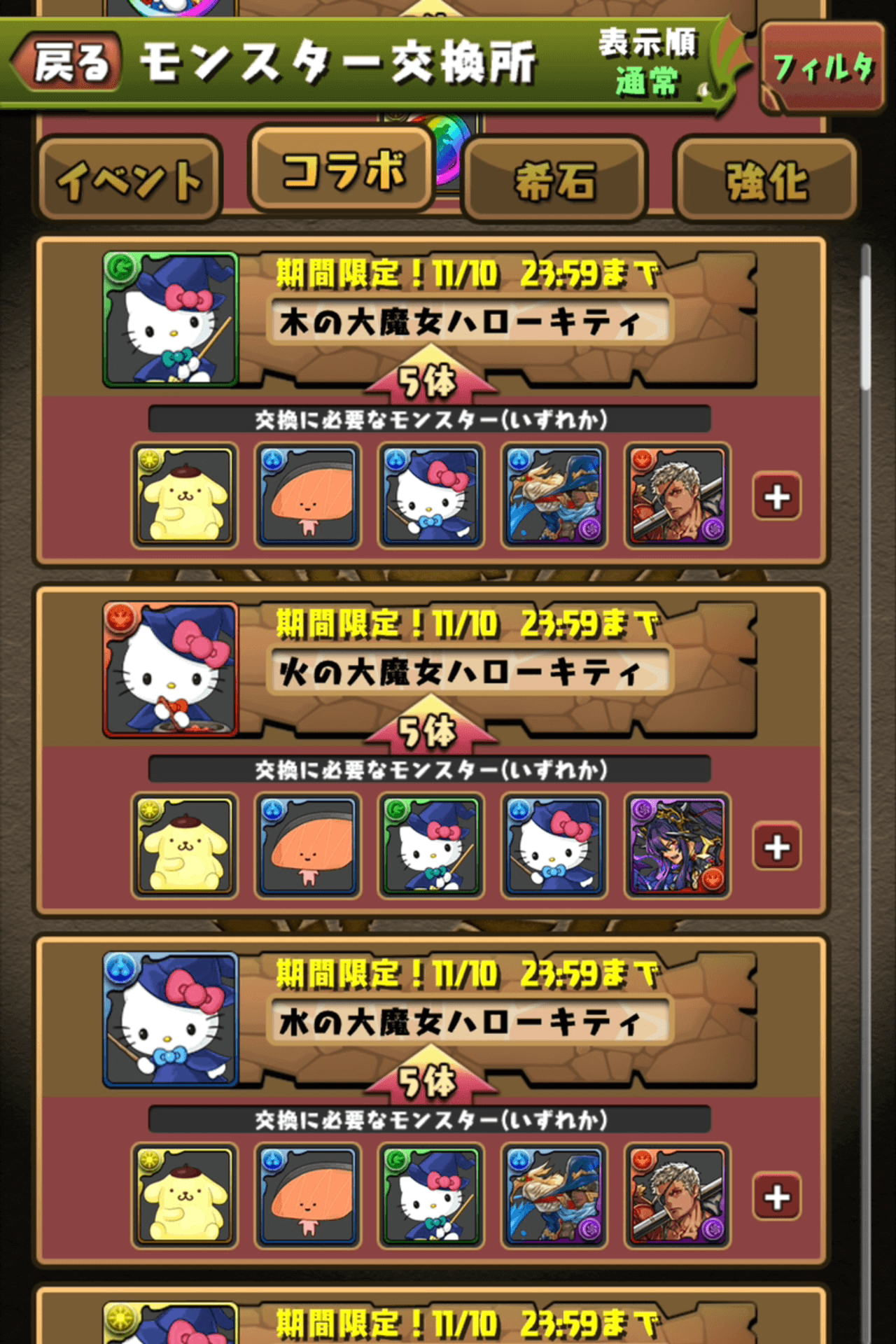Change the 表示順 sort order
Image resolution: width=896 pixels, height=1344 pixels.
pyautogui.click(x=647, y=63)
